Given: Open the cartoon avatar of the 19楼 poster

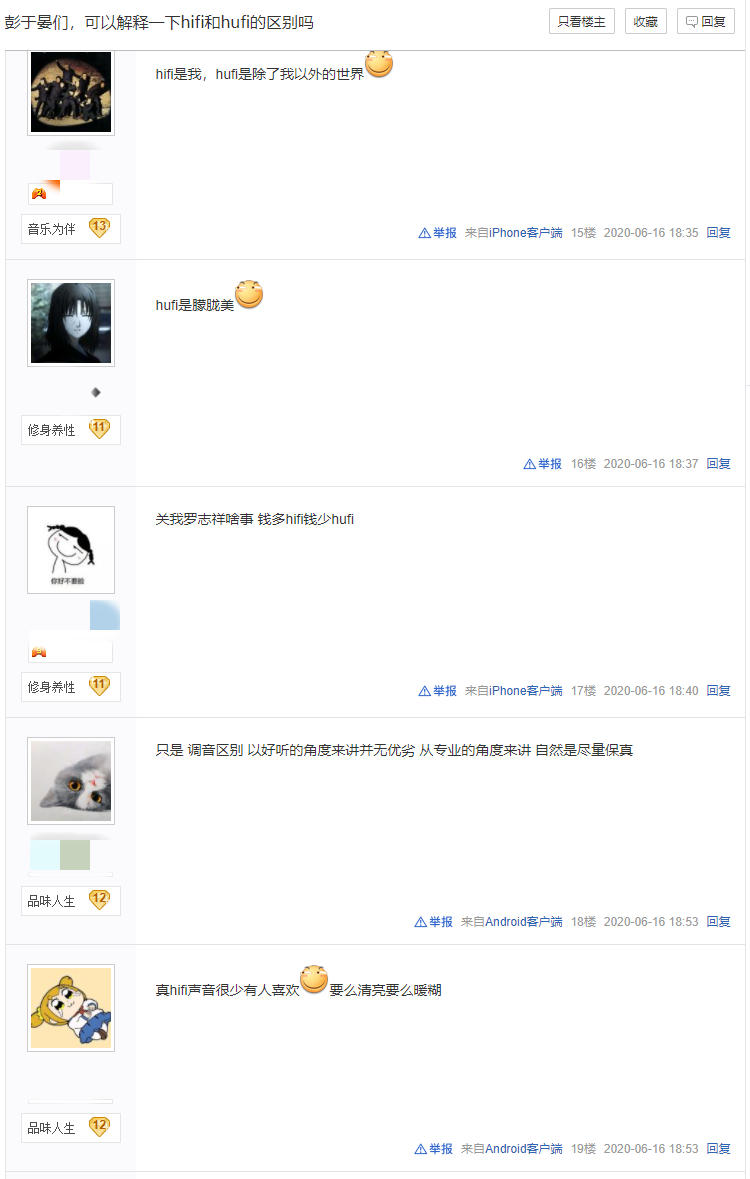Looking at the screenshot, I should (70, 1007).
